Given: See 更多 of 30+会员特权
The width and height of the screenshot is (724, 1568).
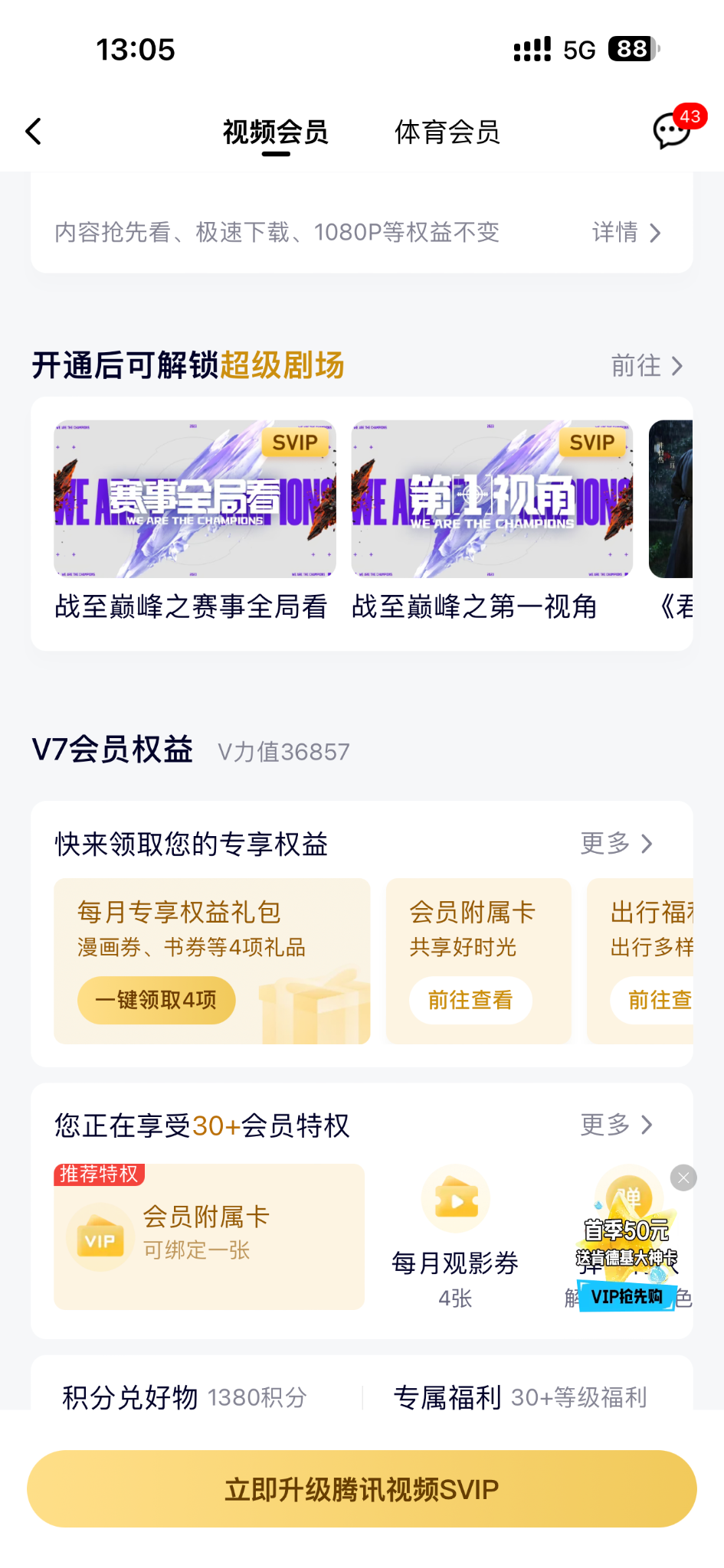Looking at the screenshot, I should (616, 1125).
